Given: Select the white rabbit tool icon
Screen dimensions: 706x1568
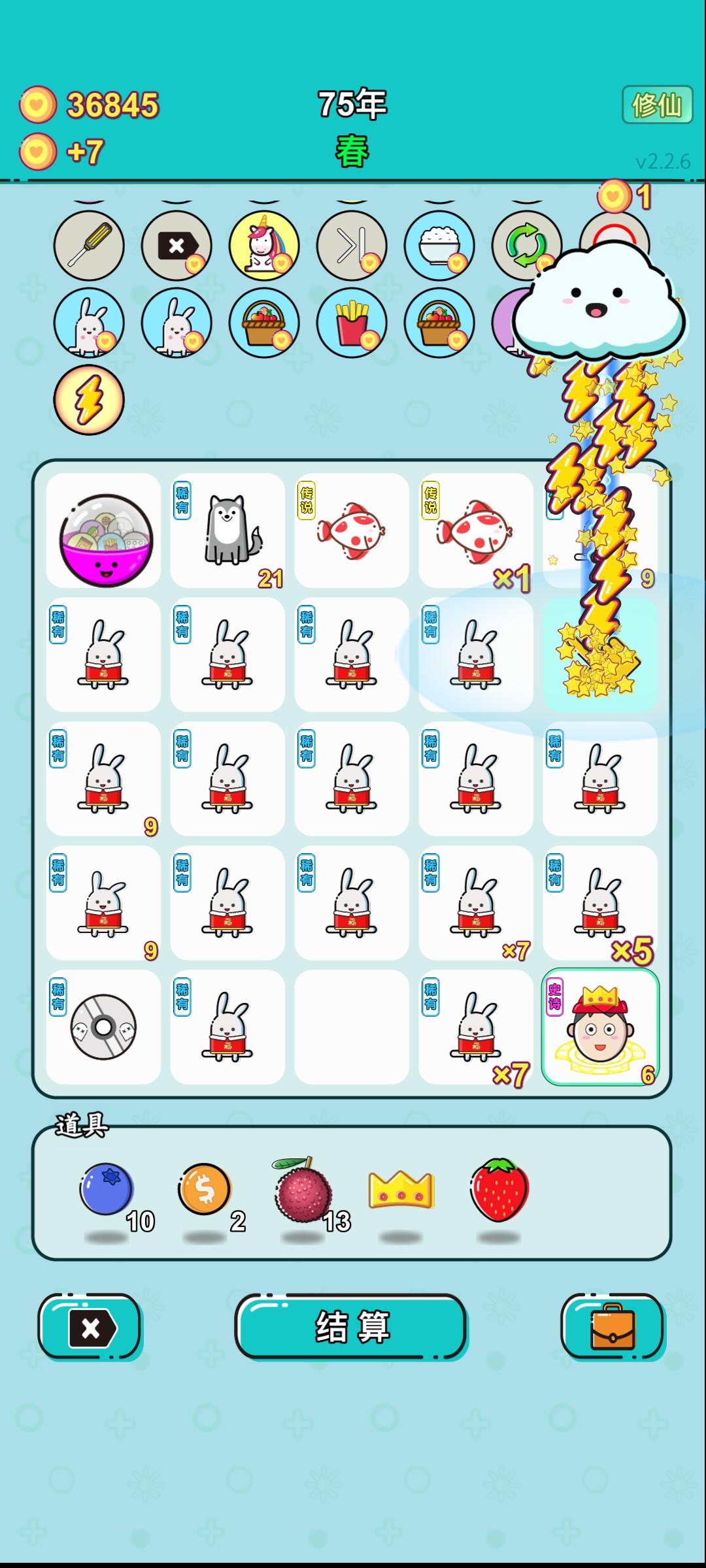Looking at the screenshot, I should (x=90, y=323).
